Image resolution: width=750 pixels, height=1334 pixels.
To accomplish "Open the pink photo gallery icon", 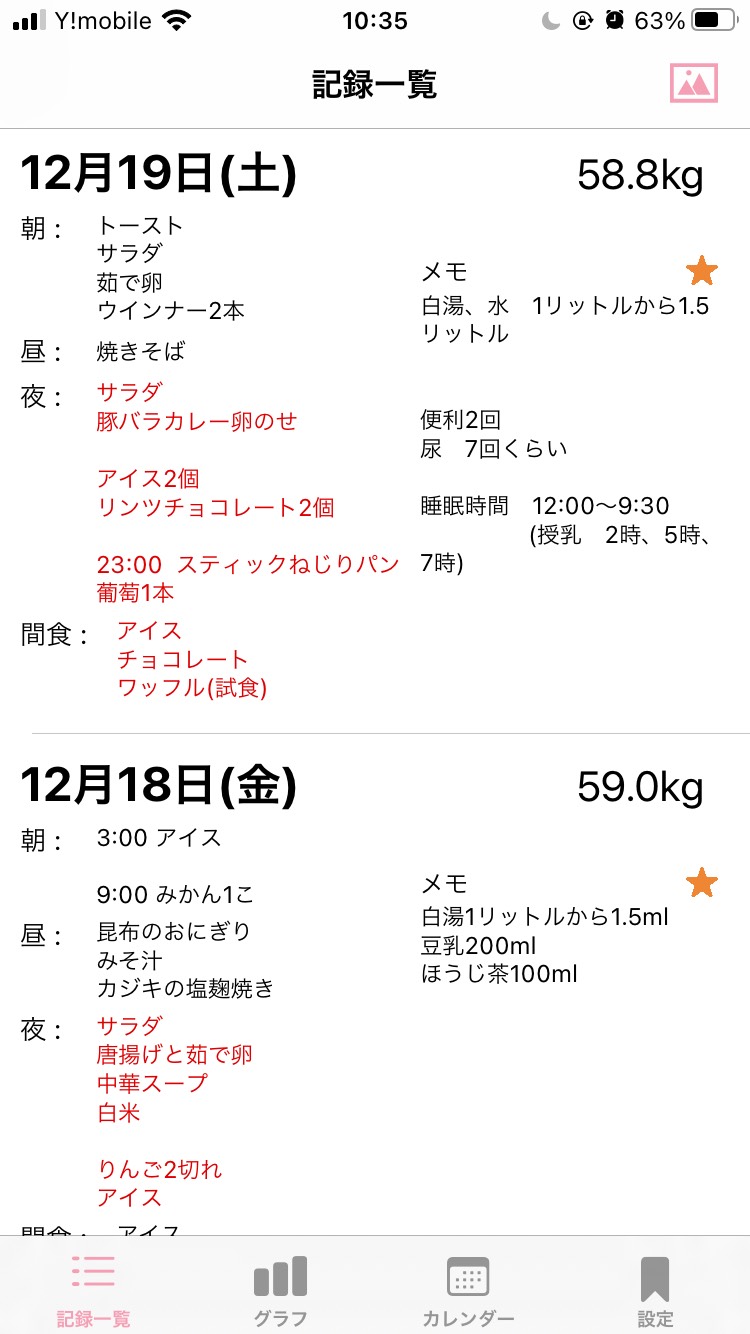I will (694, 83).
